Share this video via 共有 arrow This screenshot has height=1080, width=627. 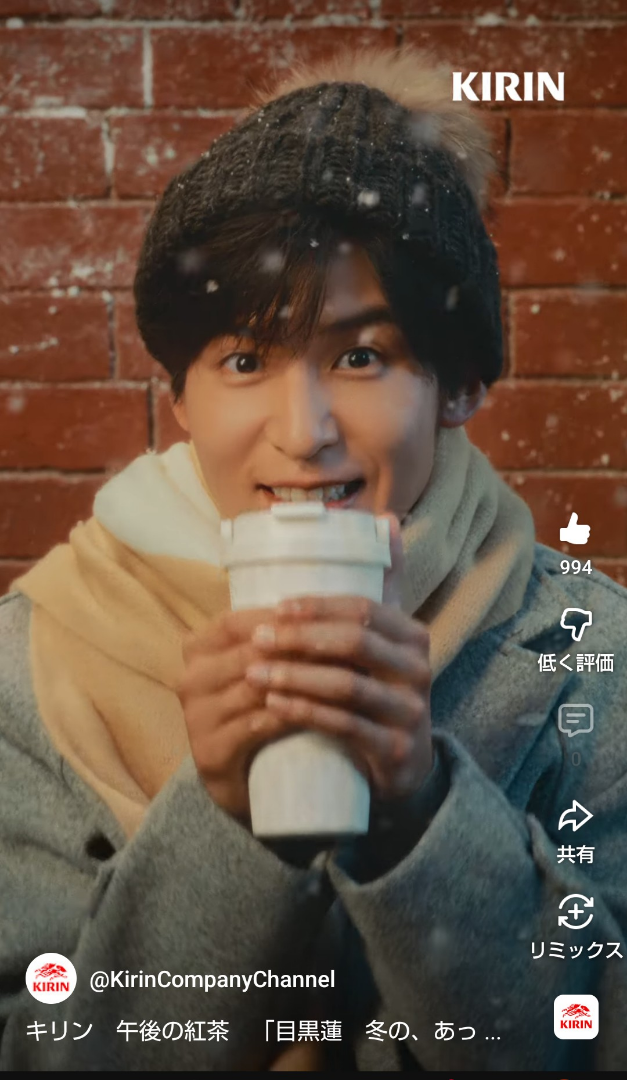575,817
